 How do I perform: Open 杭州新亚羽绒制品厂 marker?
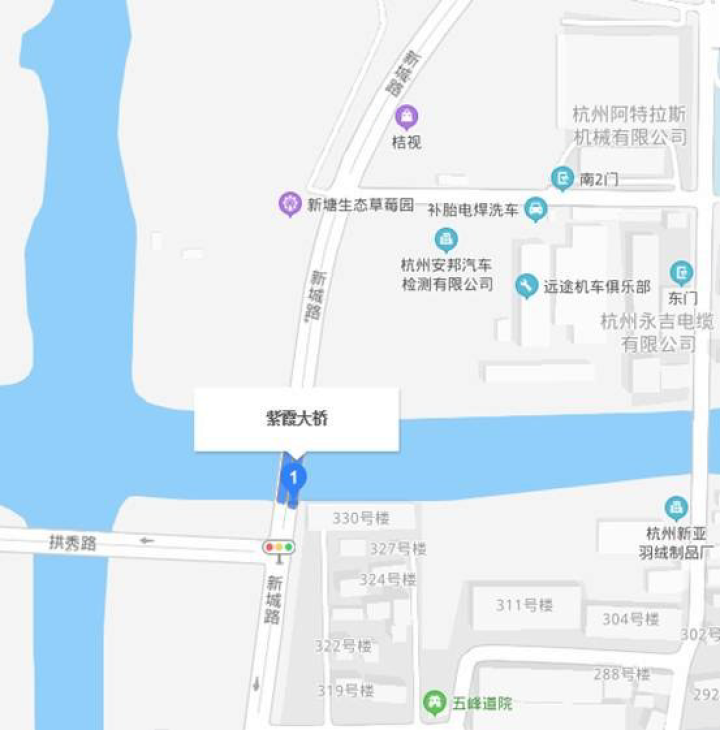pyautogui.click(x=677, y=508)
